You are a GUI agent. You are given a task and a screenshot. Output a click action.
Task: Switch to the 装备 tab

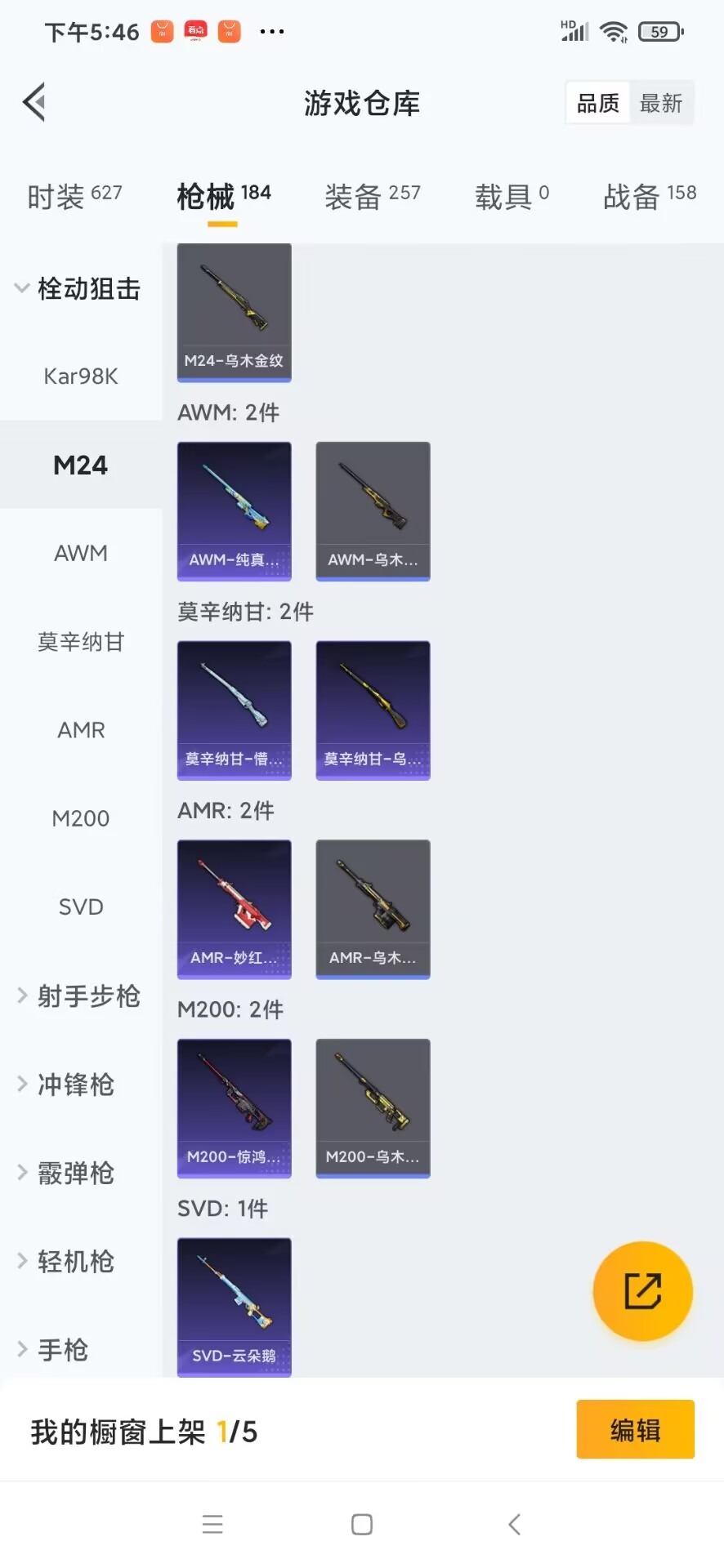[x=372, y=196]
